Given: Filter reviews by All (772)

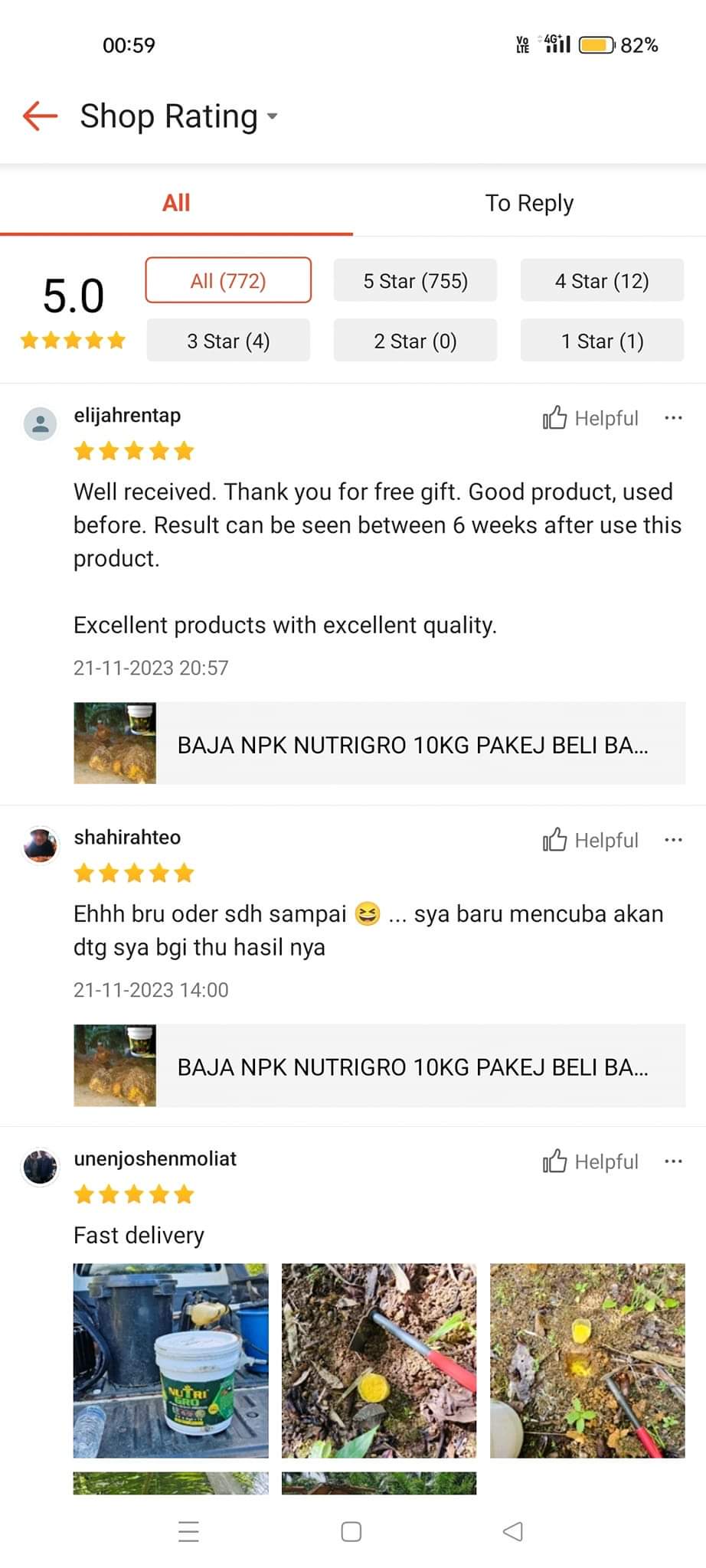Looking at the screenshot, I should click(228, 281).
